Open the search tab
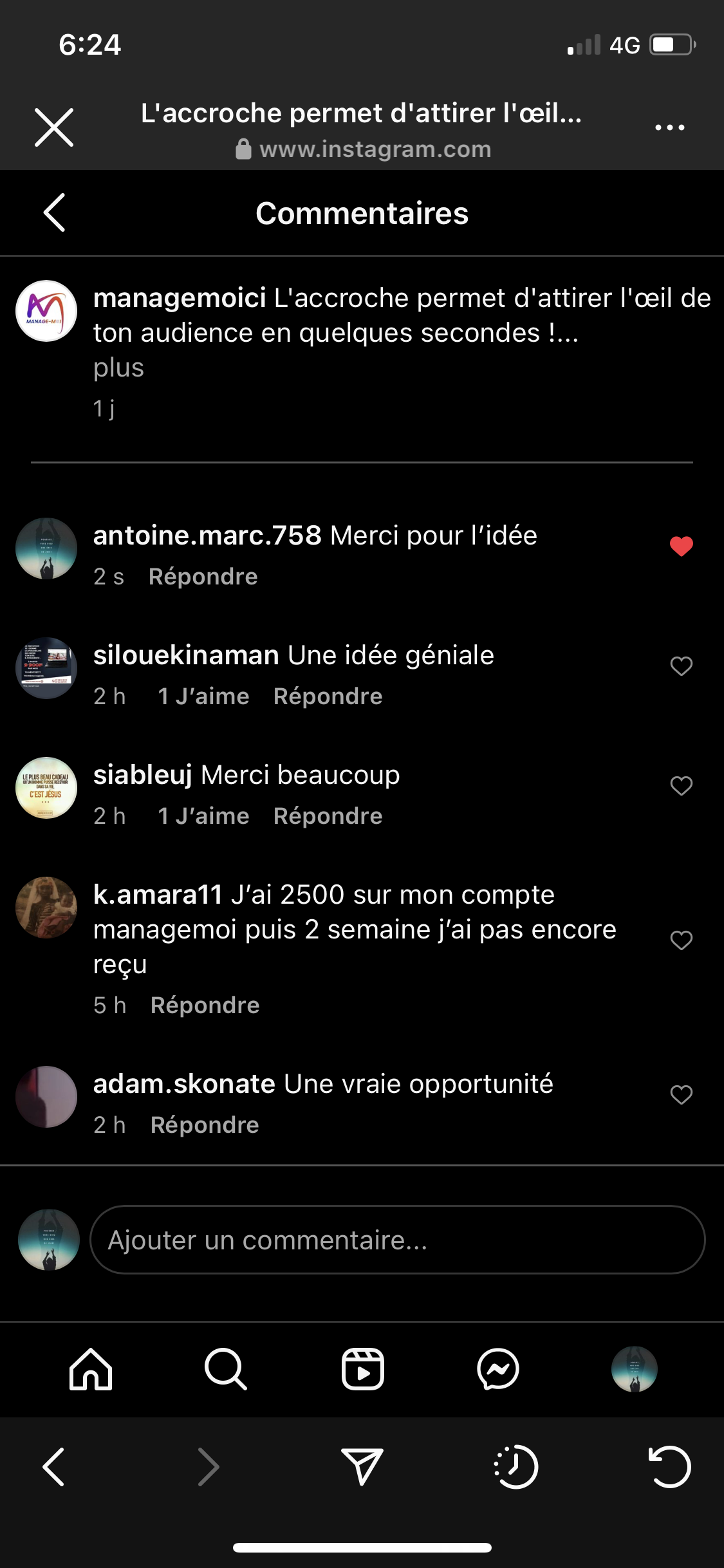724x1568 pixels. coord(226,1368)
